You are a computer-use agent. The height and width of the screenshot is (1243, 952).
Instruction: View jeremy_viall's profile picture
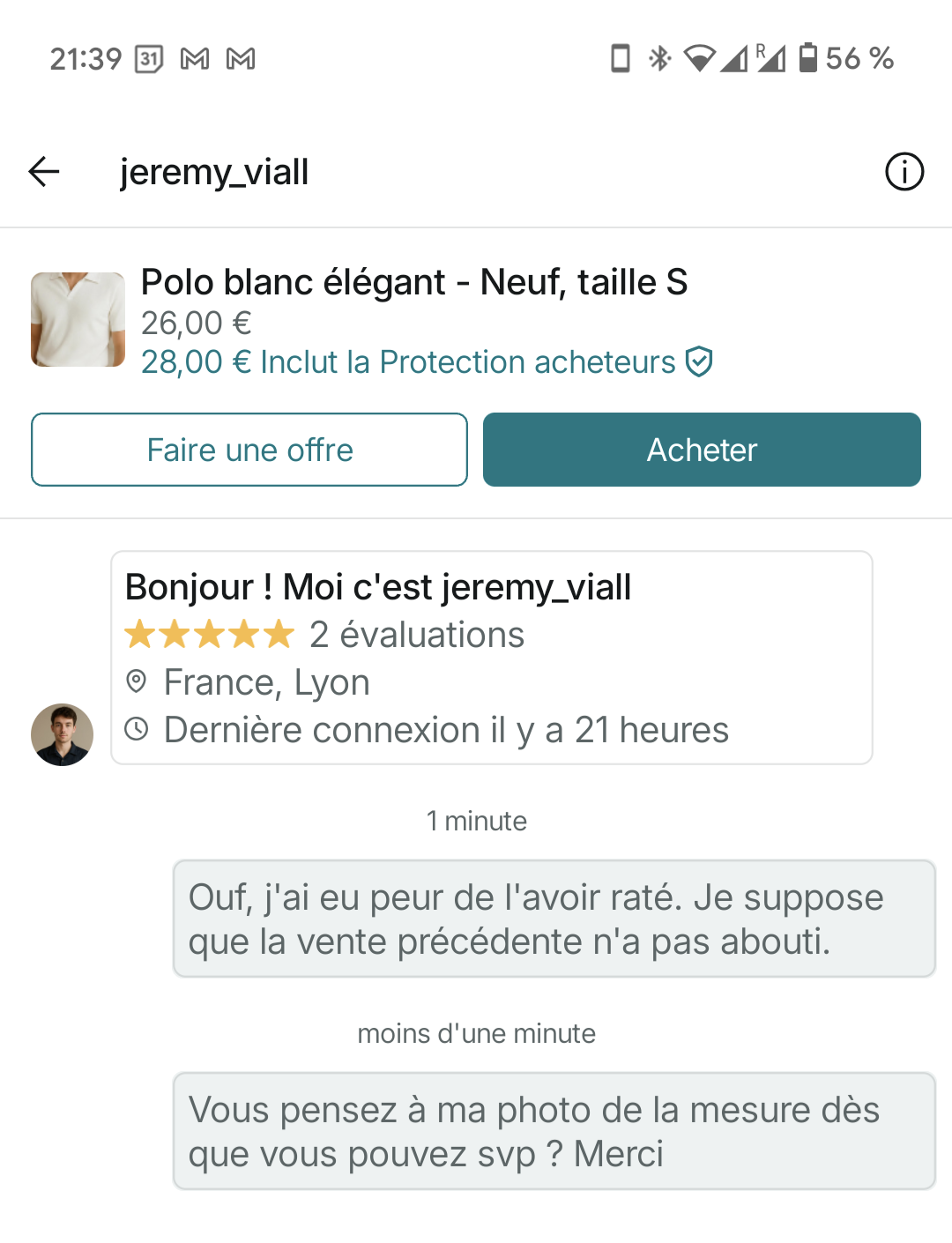coord(62,734)
